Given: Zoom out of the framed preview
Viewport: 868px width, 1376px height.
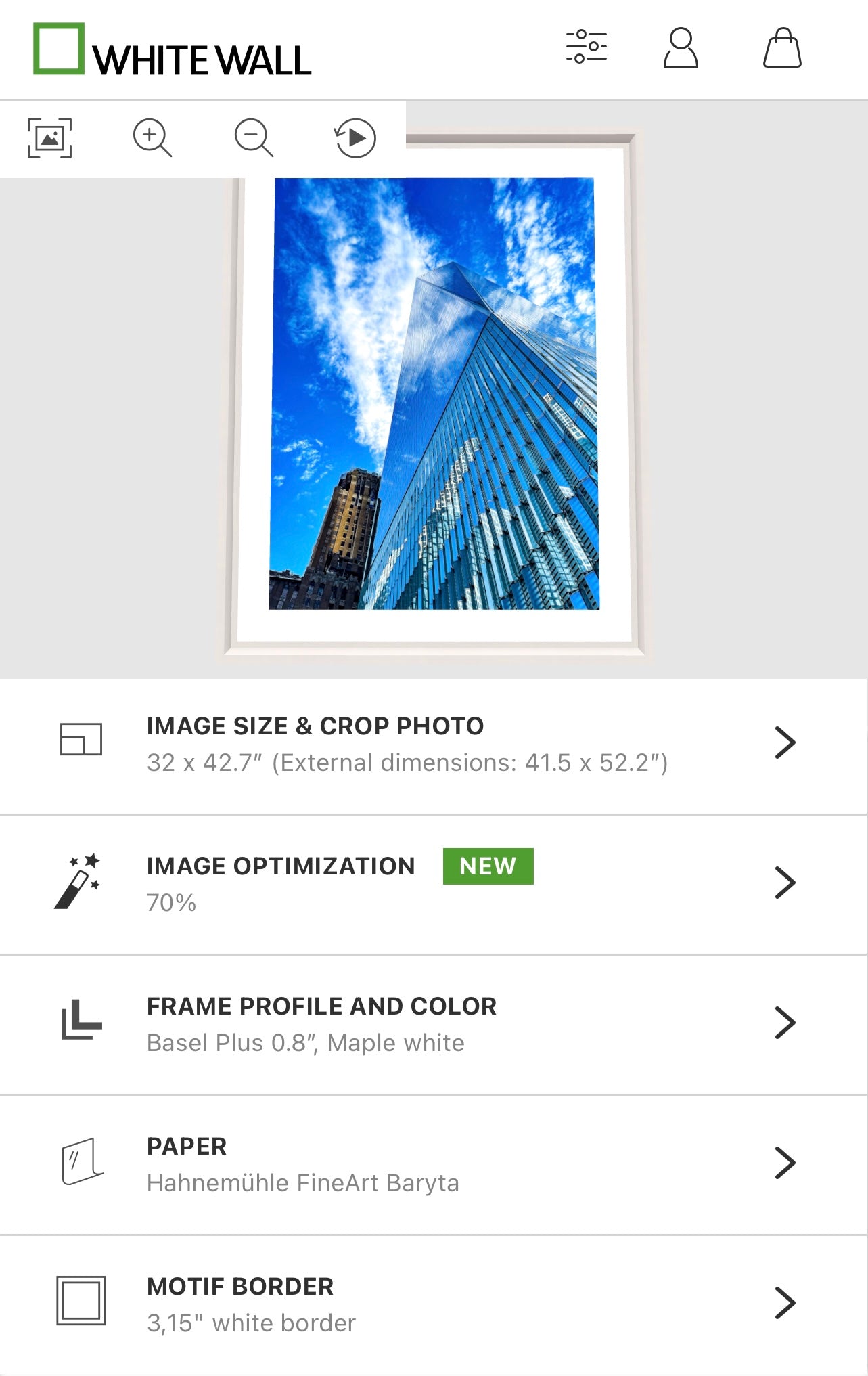Looking at the screenshot, I should [254, 138].
